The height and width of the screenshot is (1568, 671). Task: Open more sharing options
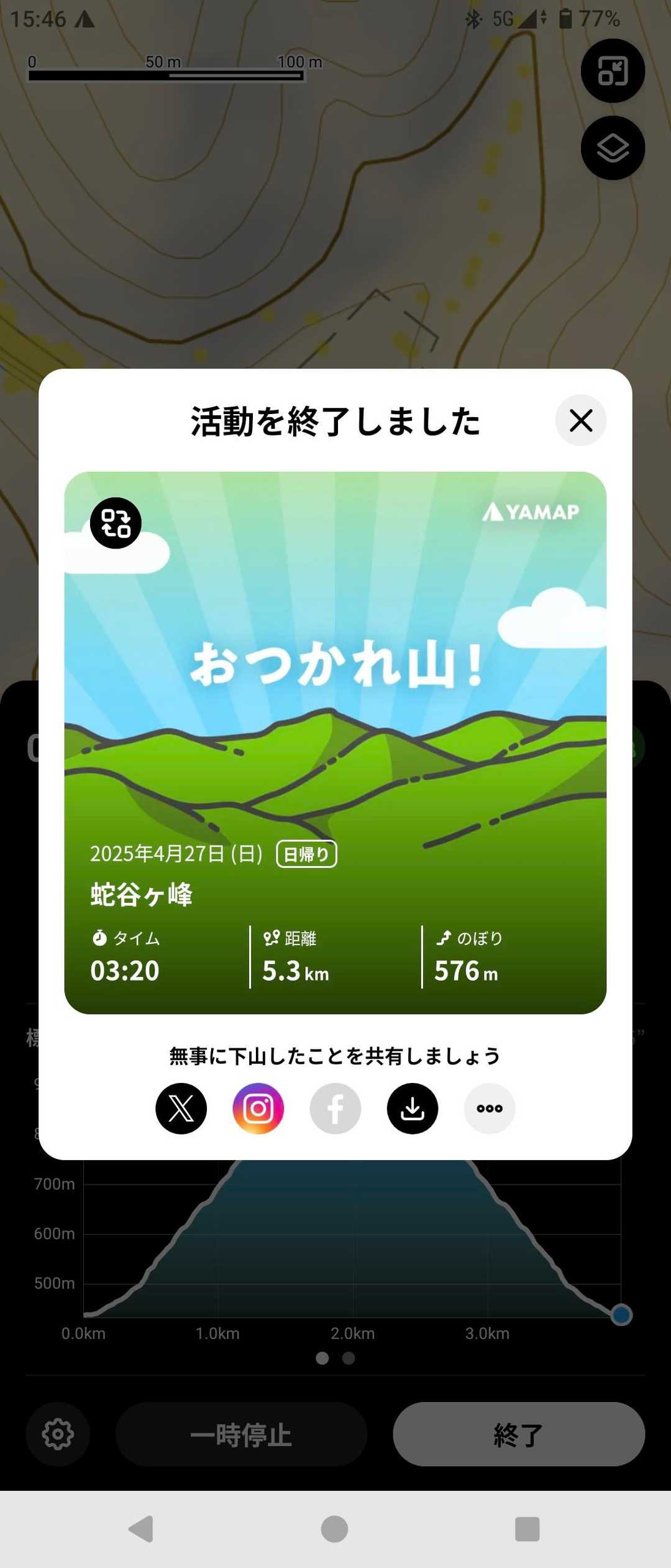[x=490, y=1109]
